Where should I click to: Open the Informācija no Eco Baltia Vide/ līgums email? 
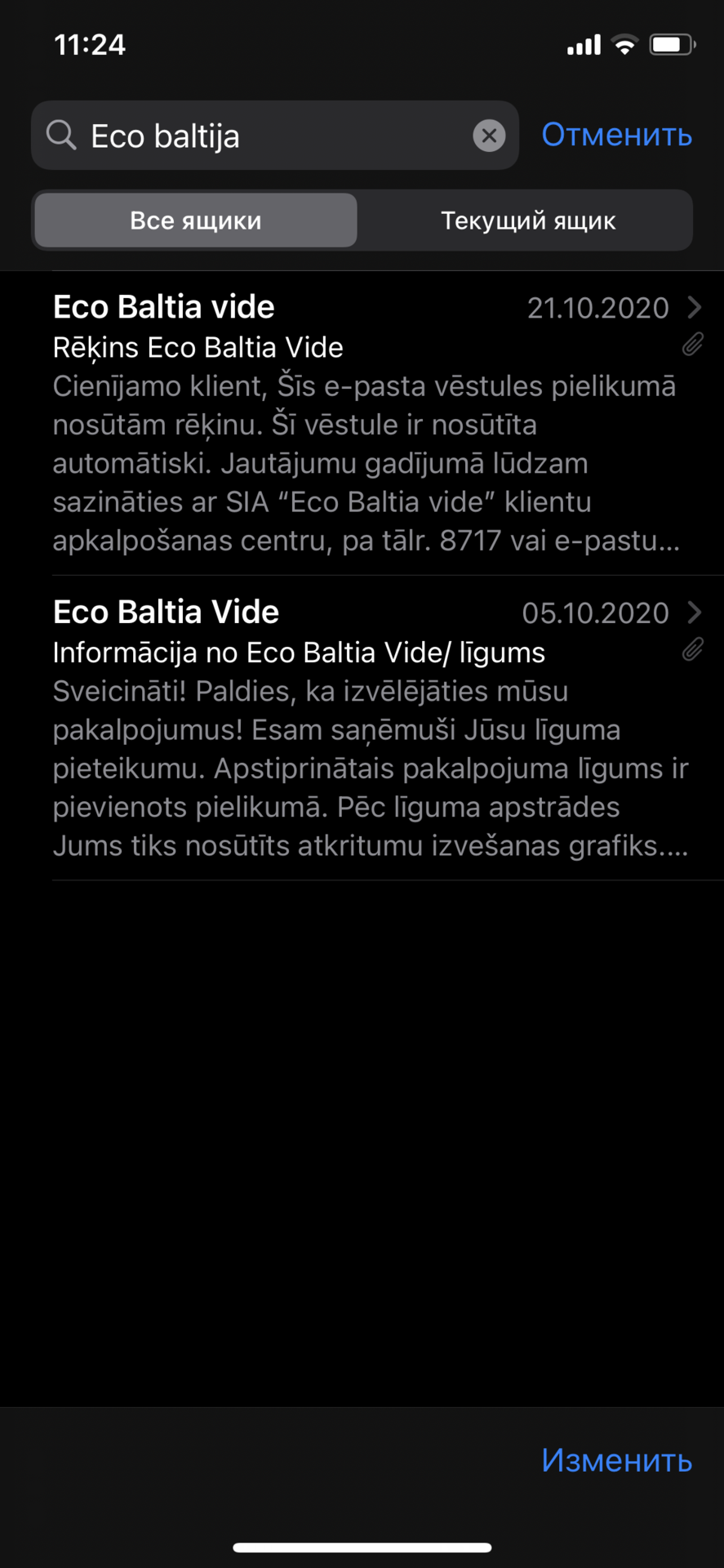(x=375, y=728)
